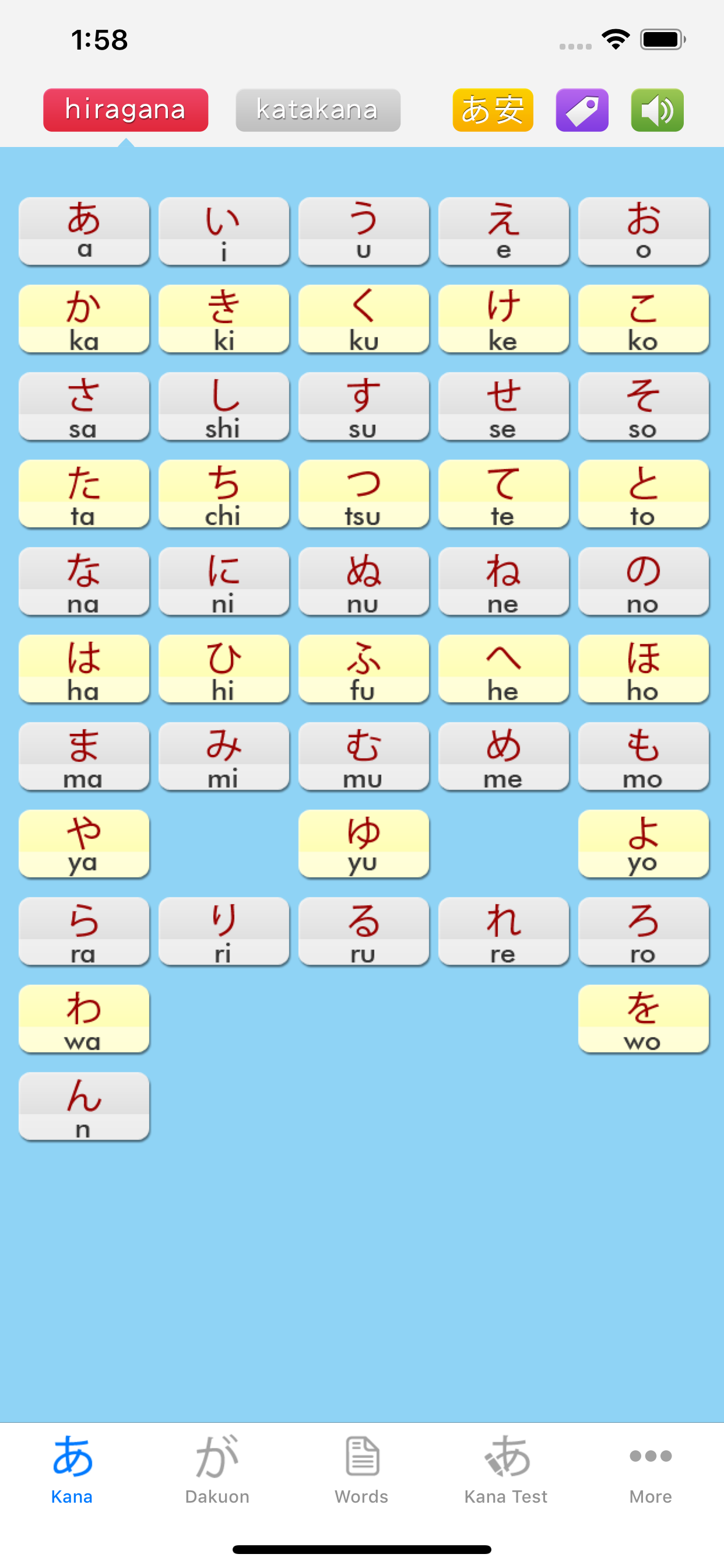
Task: Select the hiragana tab
Action: (x=125, y=110)
